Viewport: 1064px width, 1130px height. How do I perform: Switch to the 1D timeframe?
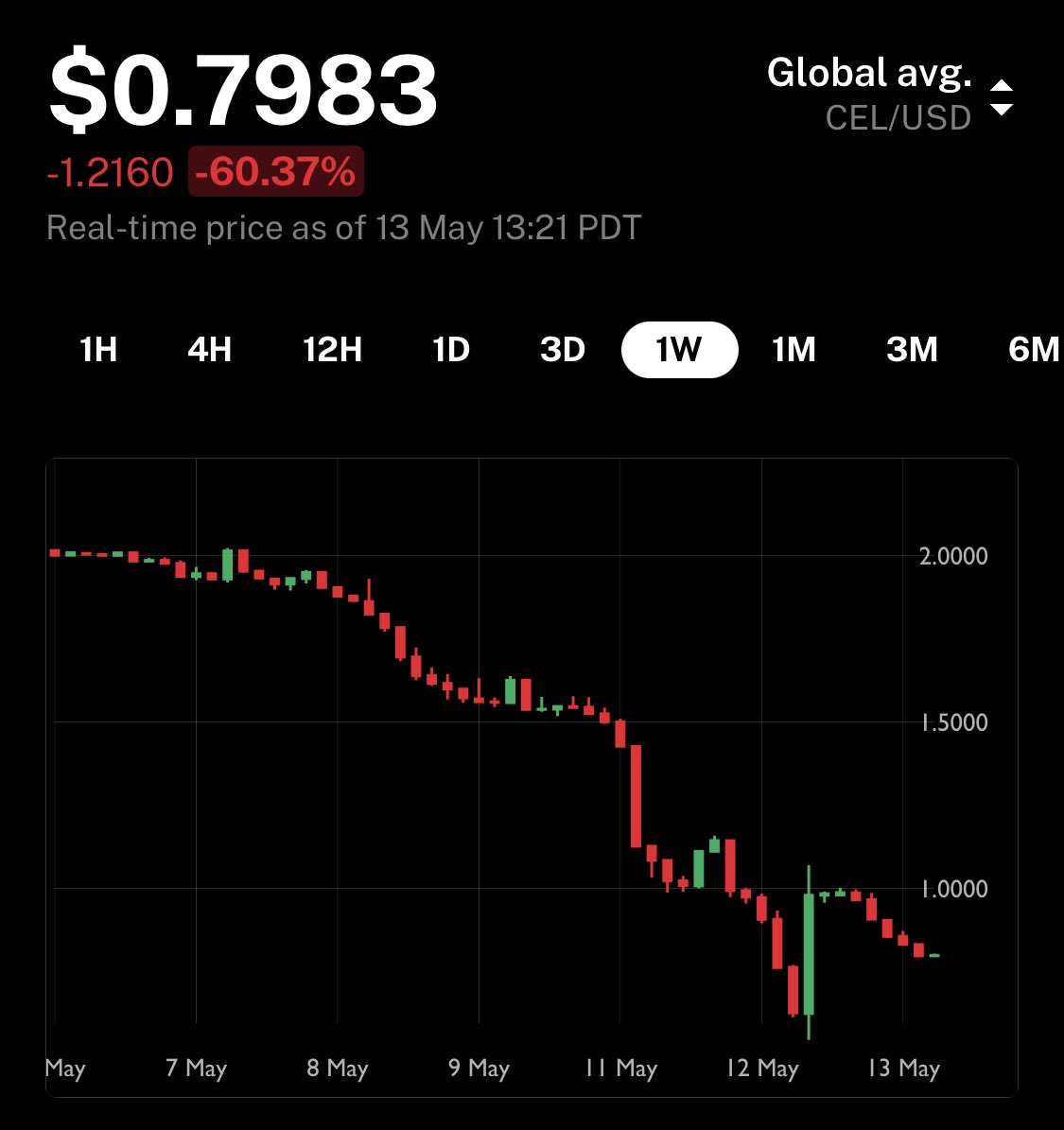[x=451, y=350]
